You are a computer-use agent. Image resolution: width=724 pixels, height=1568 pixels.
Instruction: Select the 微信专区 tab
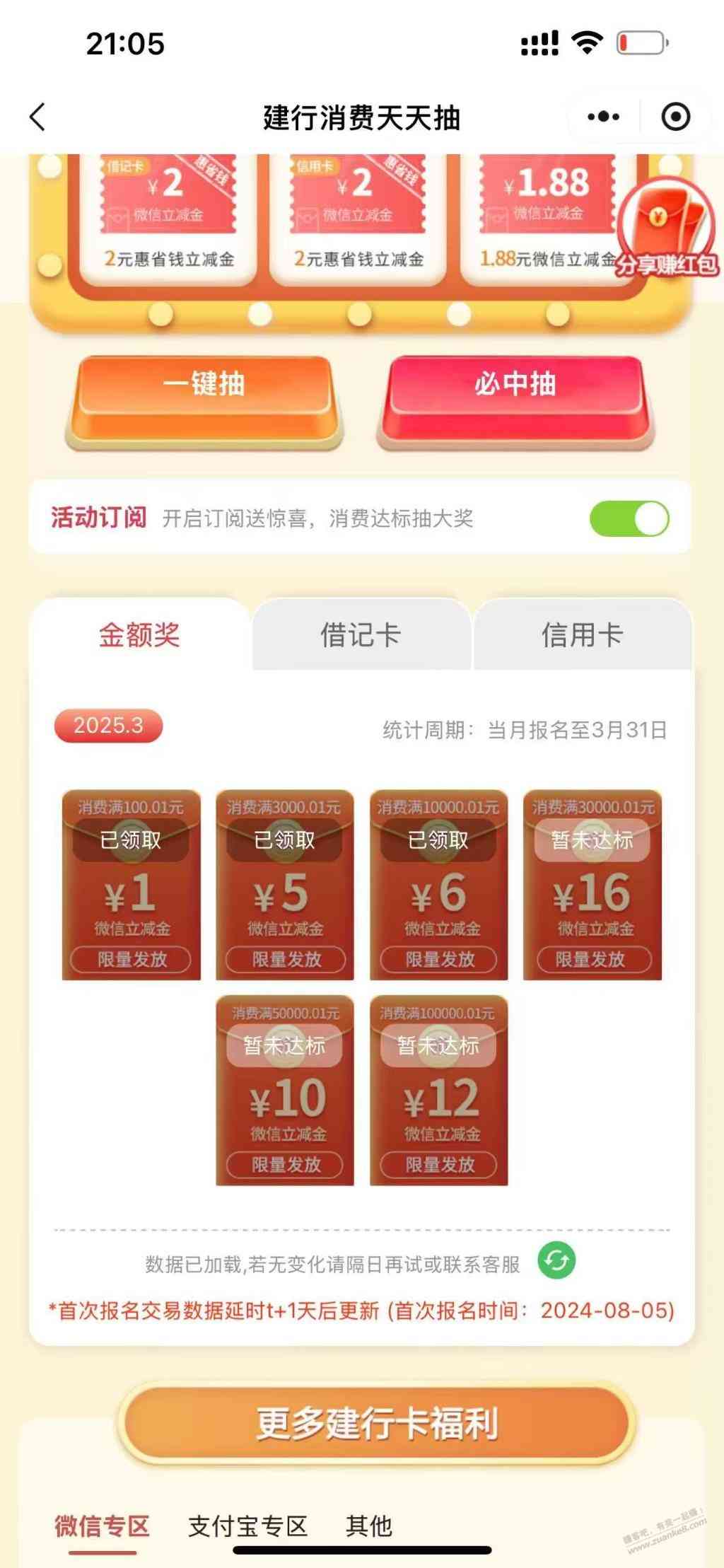point(103,1526)
